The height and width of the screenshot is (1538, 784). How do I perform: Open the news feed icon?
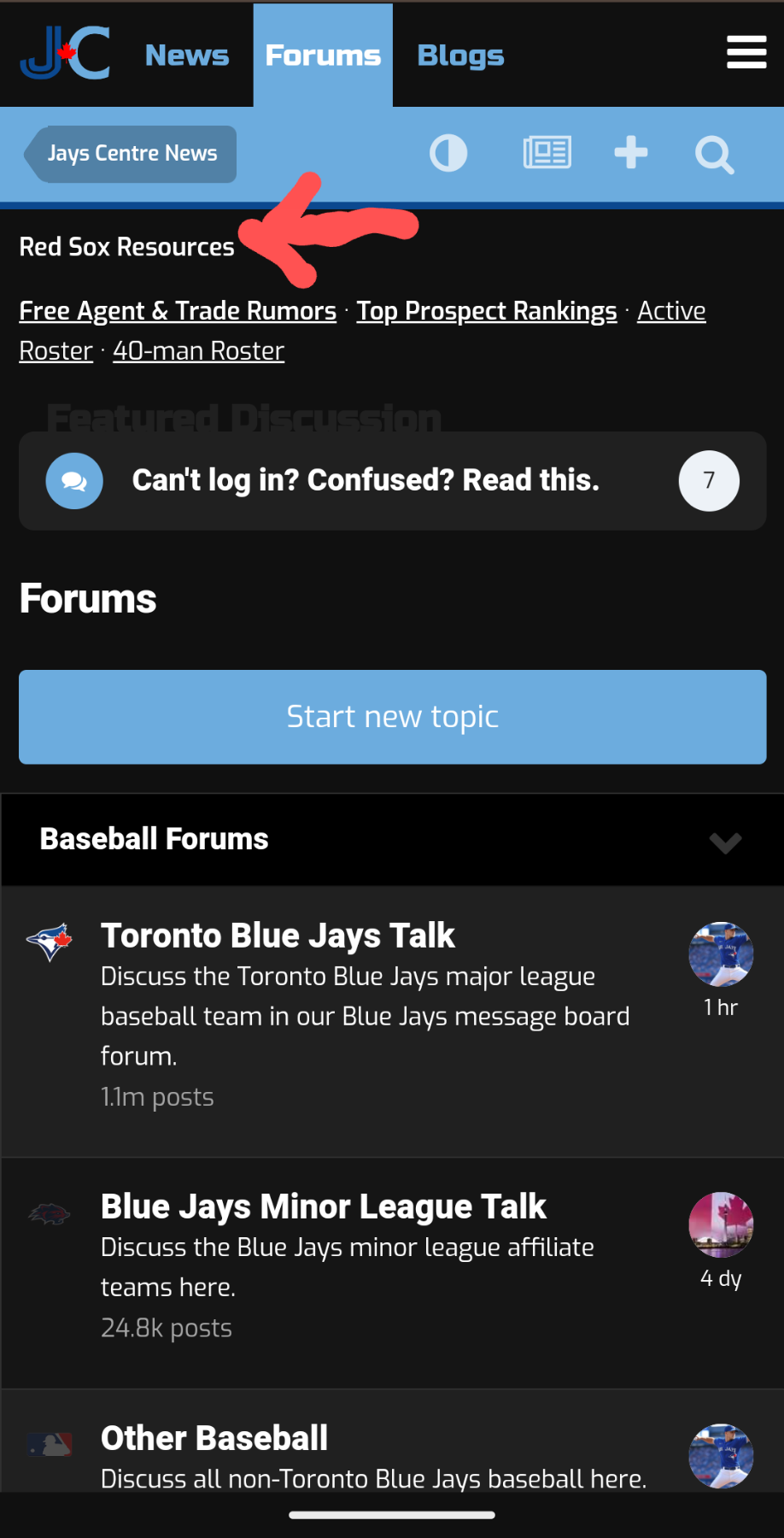tap(547, 154)
